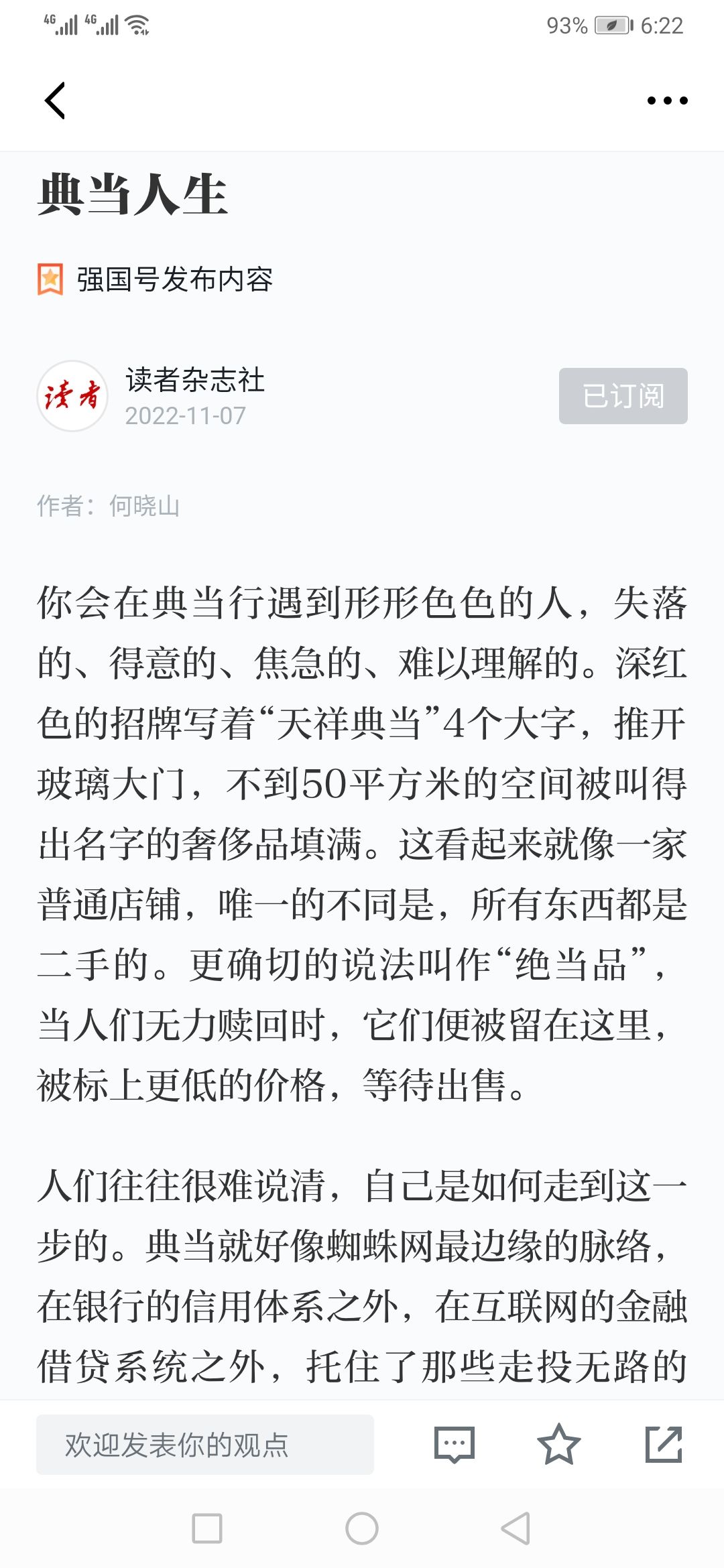Open recent apps with the square button

[207, 1528]
